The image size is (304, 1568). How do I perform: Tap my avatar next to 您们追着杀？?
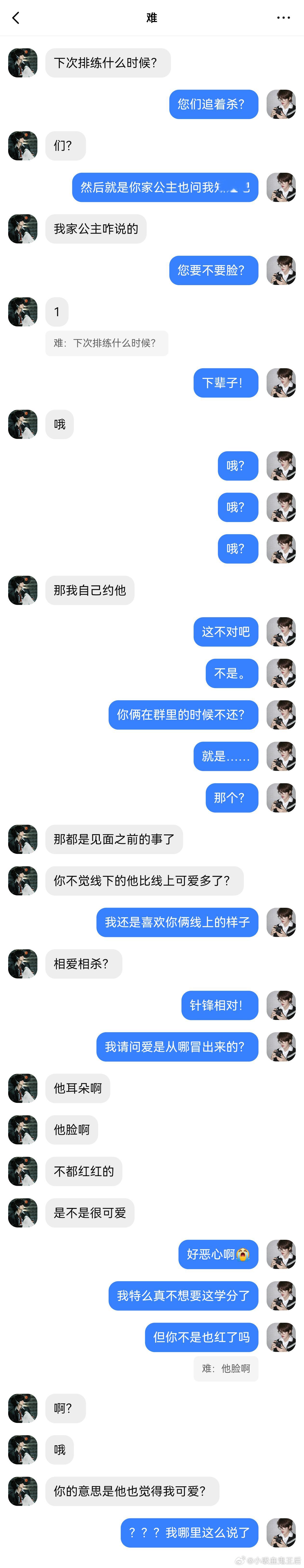coord(281,104)
